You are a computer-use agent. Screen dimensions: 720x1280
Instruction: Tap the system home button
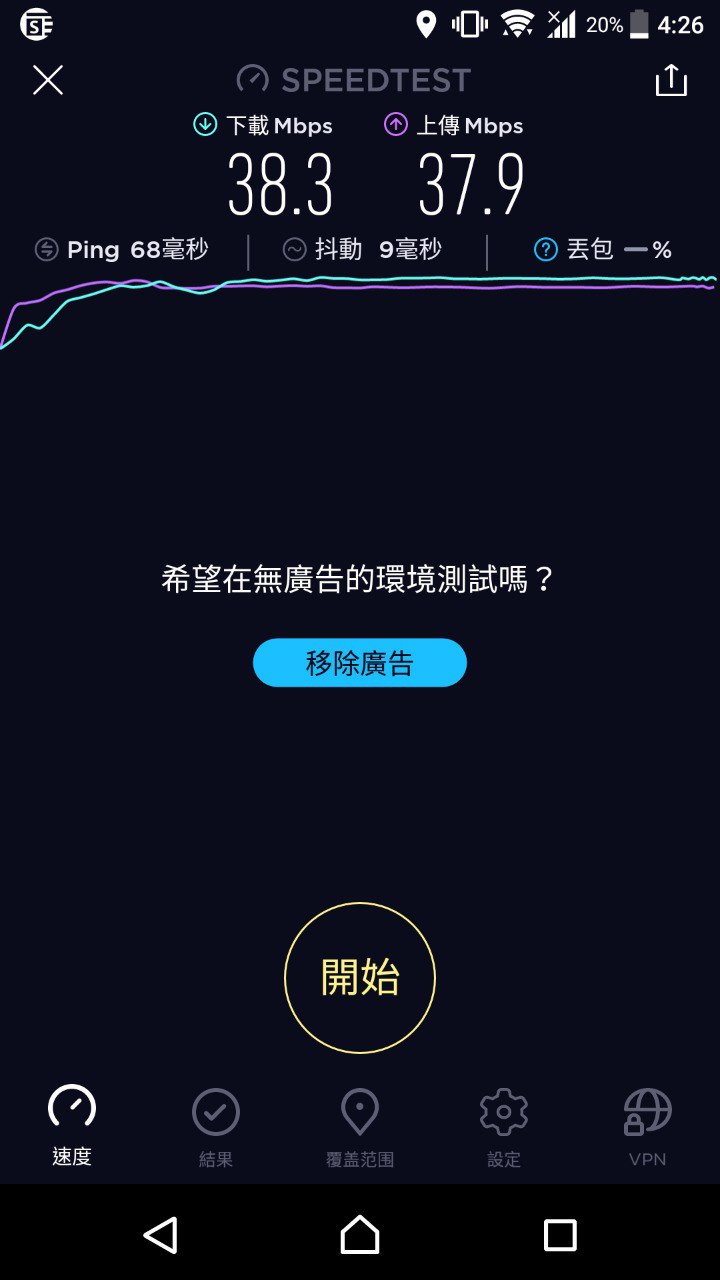pyautogui.click(x=360, y=1235)
